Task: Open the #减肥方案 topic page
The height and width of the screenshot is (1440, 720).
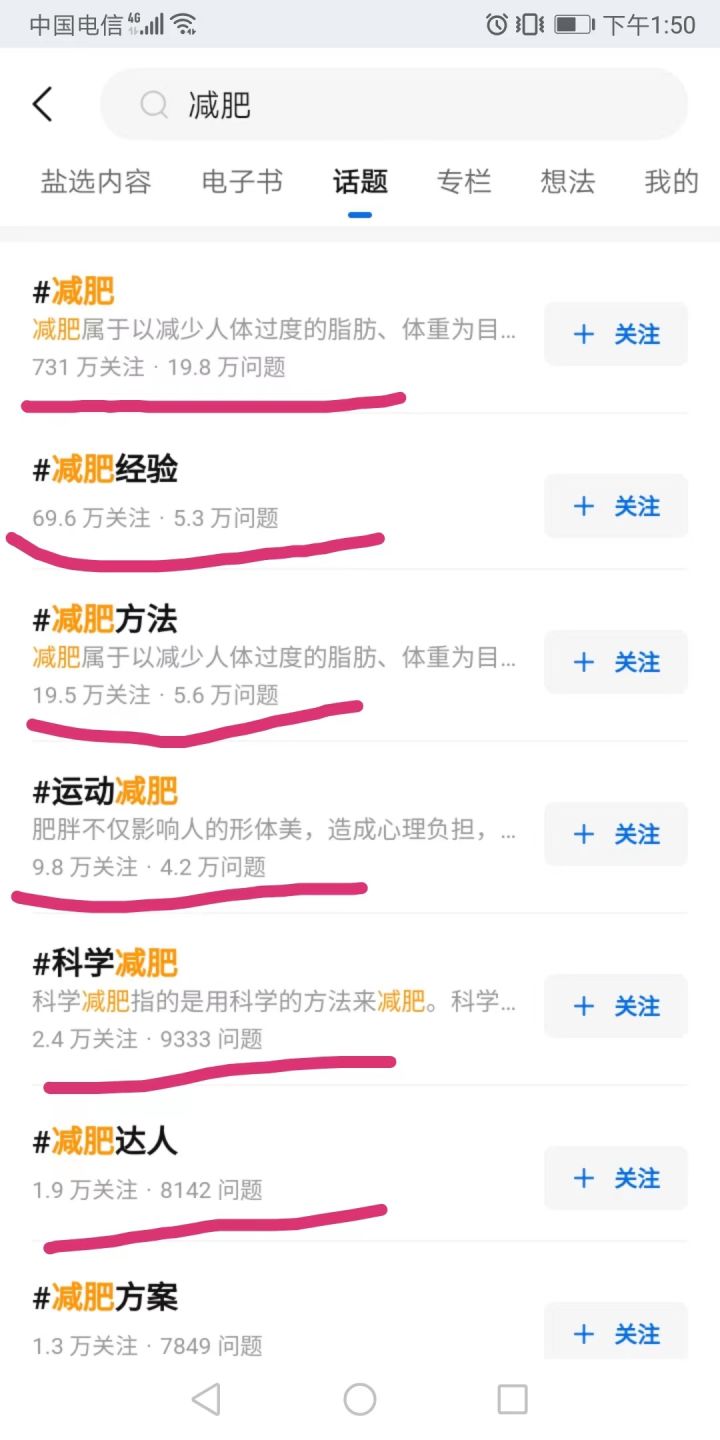Action: (x=105, y=1296)
